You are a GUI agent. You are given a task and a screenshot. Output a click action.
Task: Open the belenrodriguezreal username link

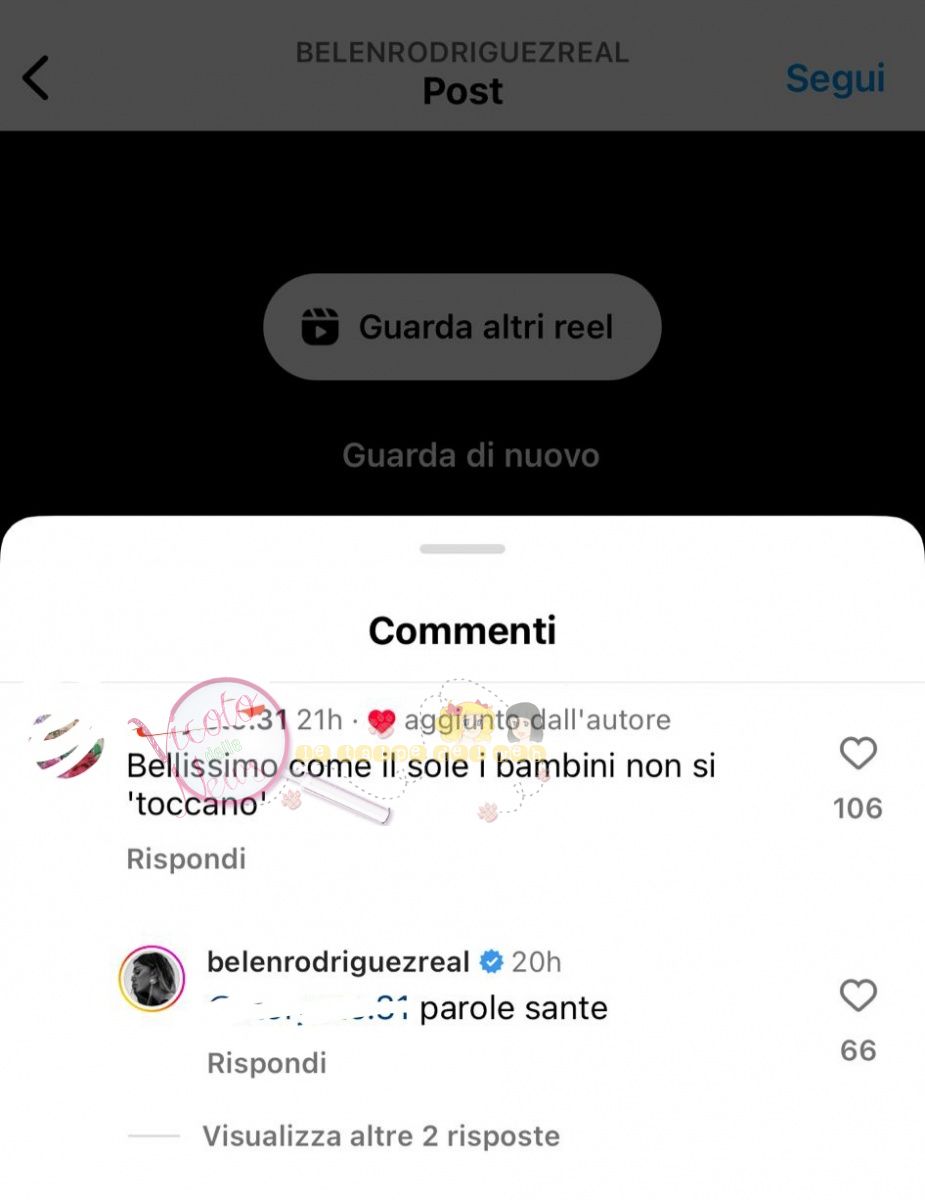point(338,962)
